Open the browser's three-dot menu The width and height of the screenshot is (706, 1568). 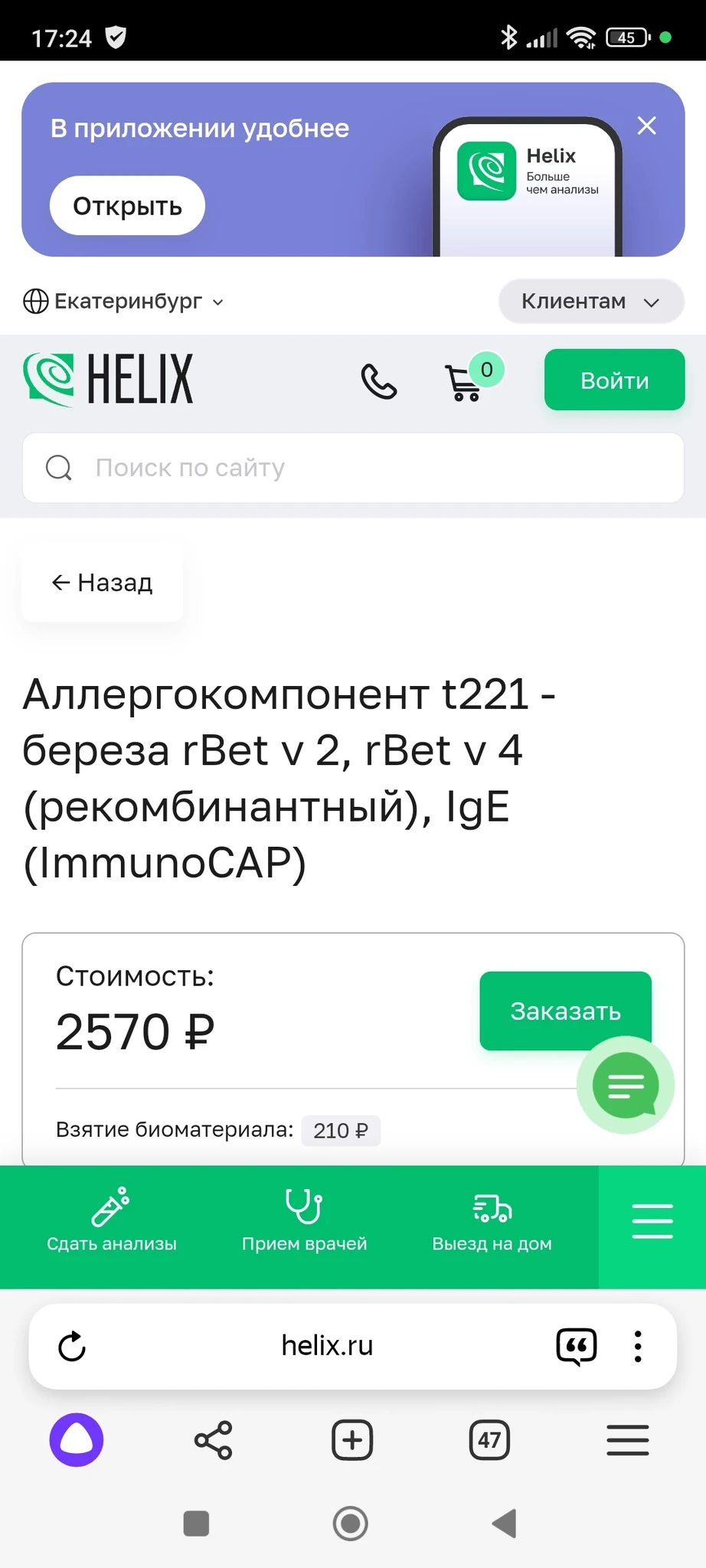(637, 1347)
